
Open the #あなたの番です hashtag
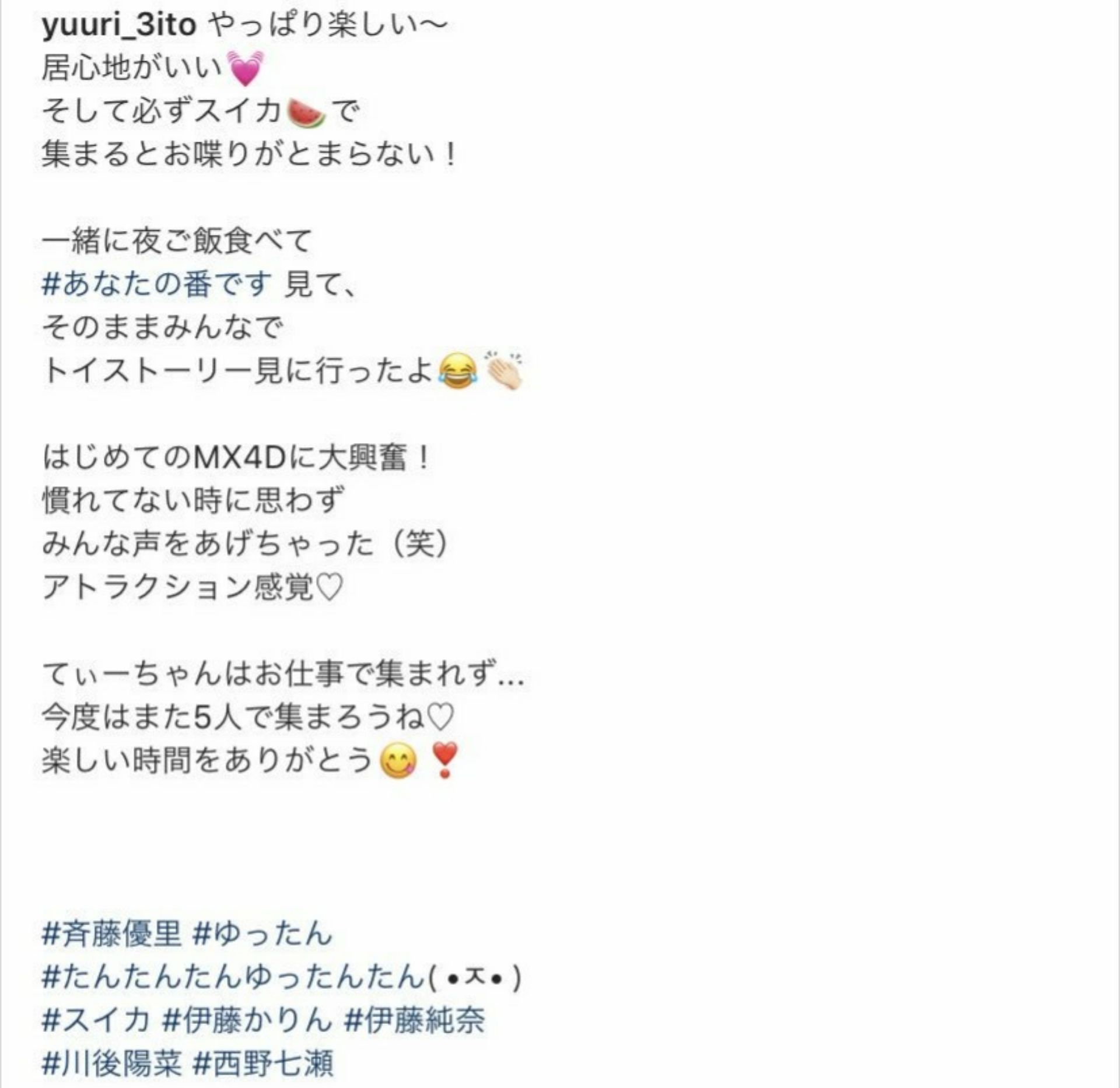pyautogui.click(x=157, y=284)
